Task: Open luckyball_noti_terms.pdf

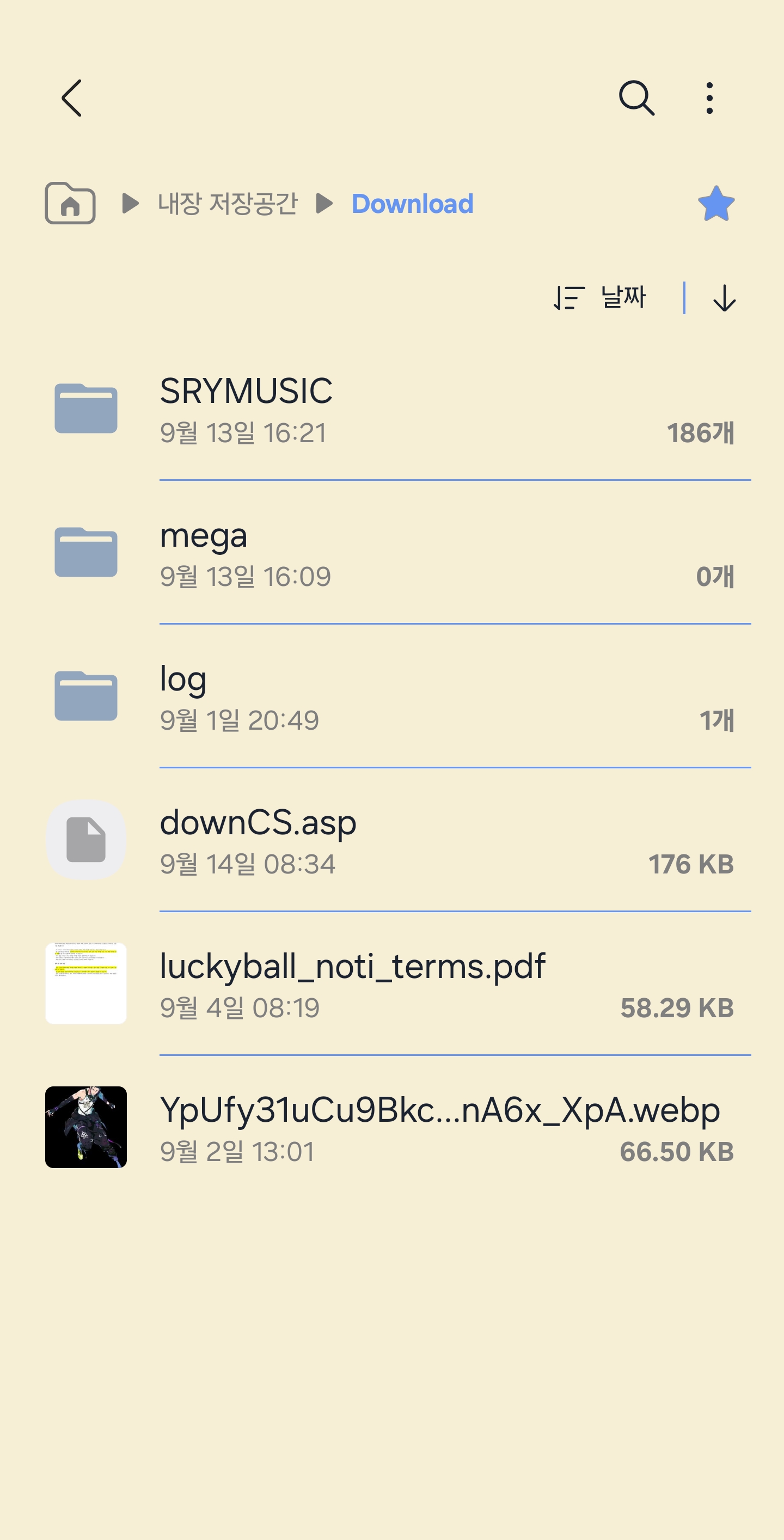Action: pos(394,985)
